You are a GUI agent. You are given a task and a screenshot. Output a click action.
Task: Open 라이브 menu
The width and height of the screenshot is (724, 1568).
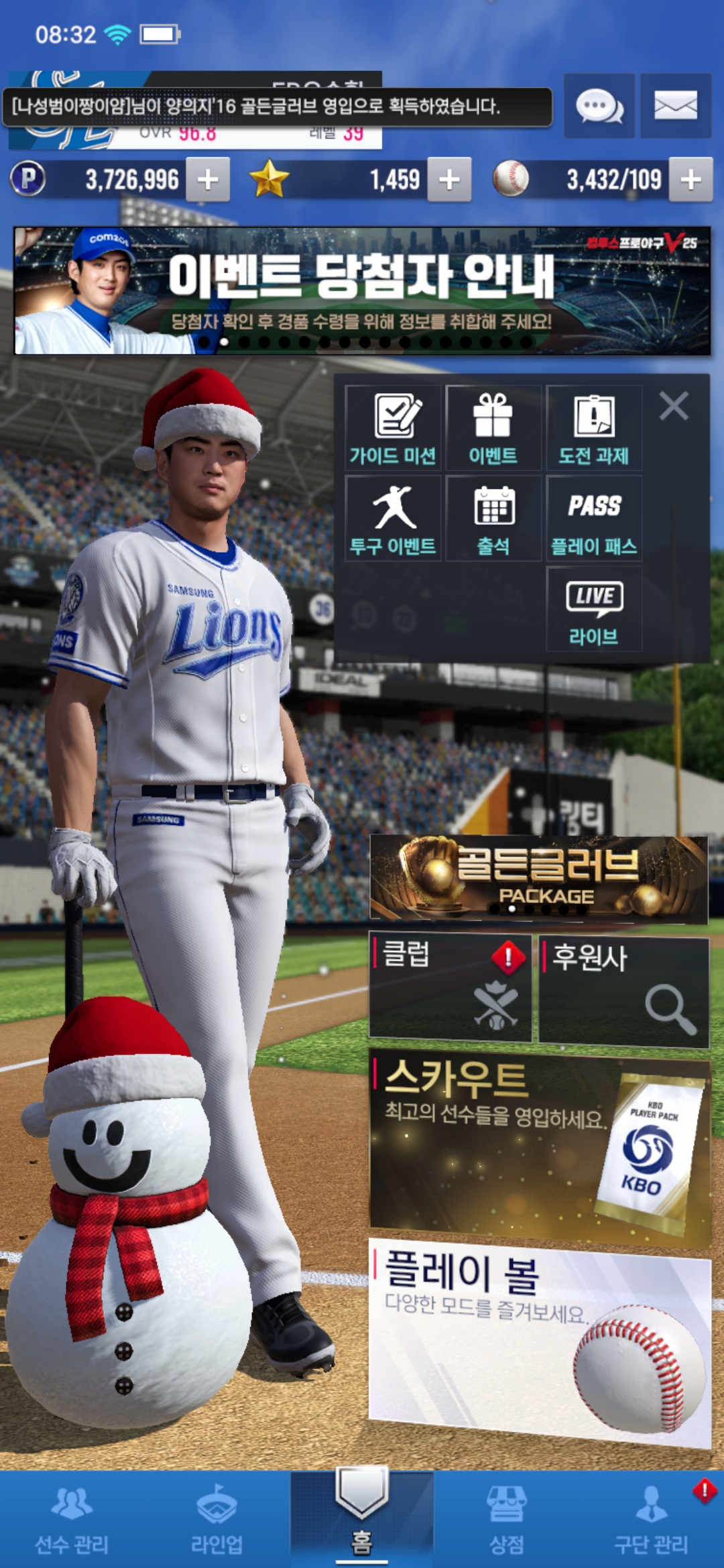(594, 610)
